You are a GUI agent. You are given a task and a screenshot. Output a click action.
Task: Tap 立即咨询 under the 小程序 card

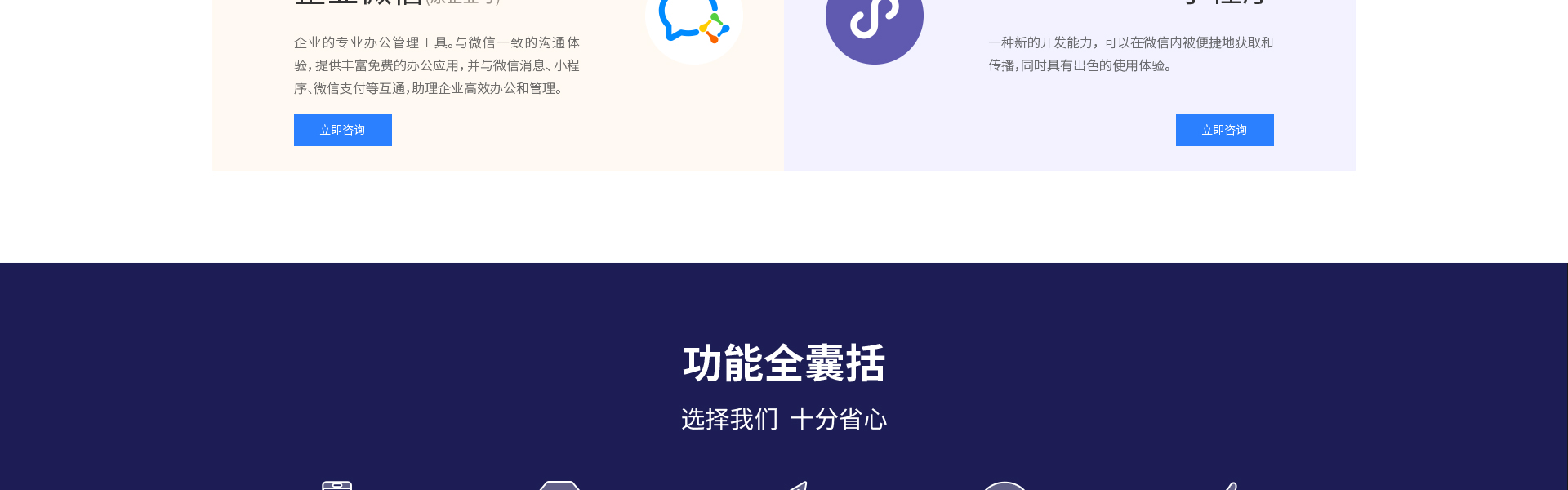click(1224, 130)
